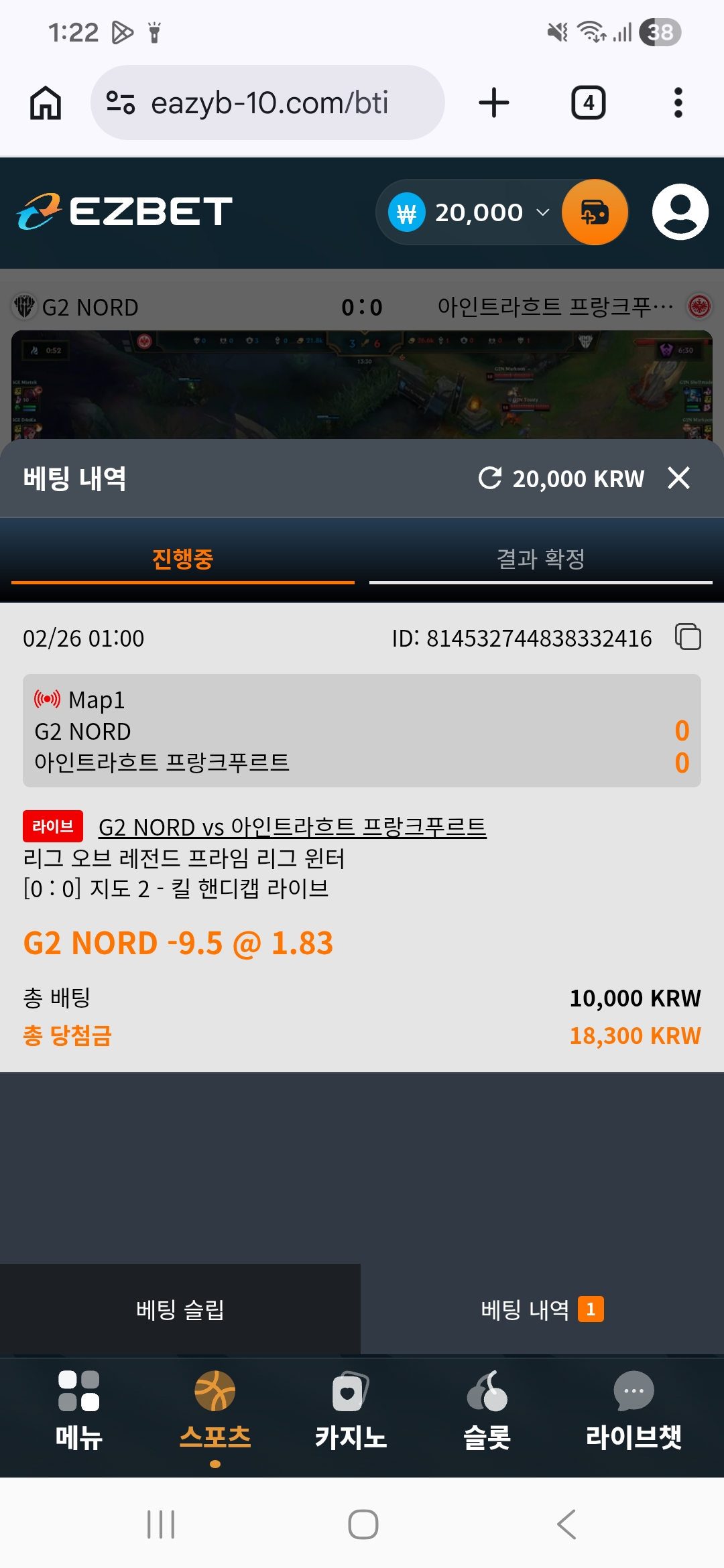Switch to the 결과 확정 tab
724x1568 pixels.
(540, 559)
